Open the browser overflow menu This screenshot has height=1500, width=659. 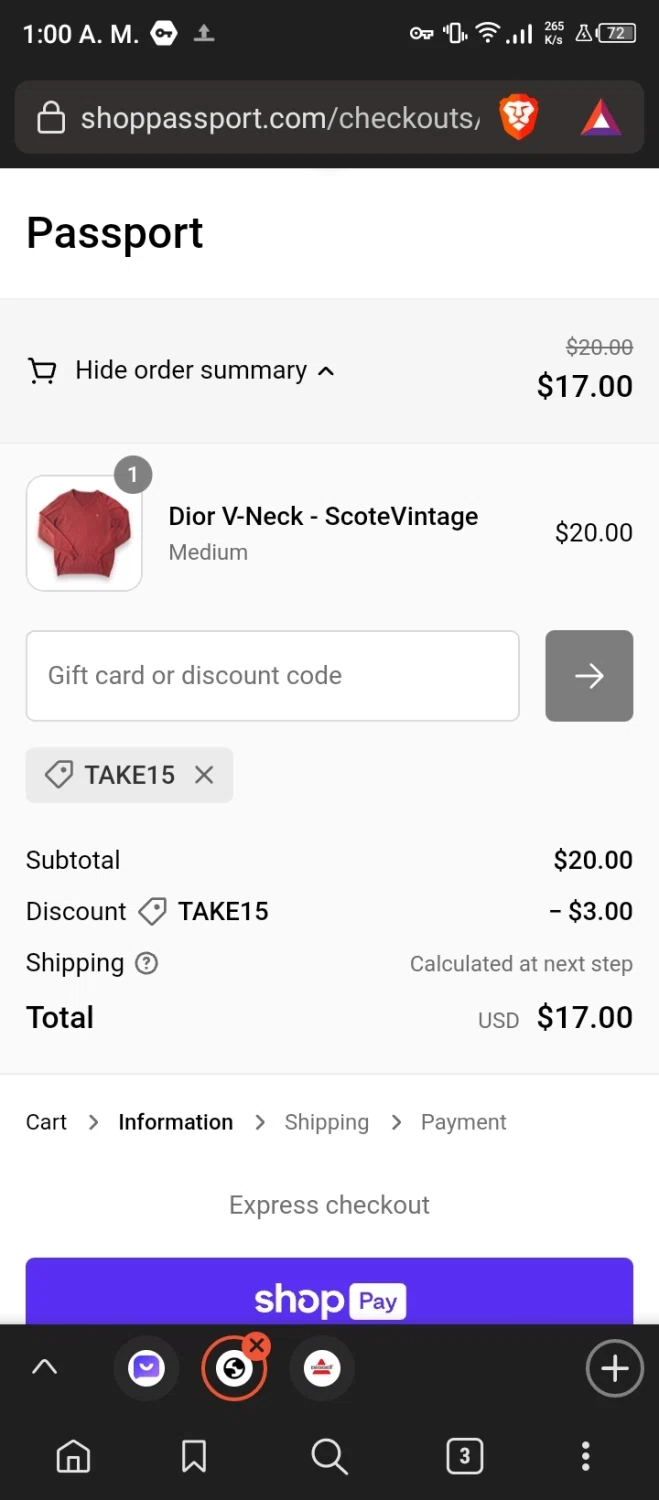tap(586, 1457)
